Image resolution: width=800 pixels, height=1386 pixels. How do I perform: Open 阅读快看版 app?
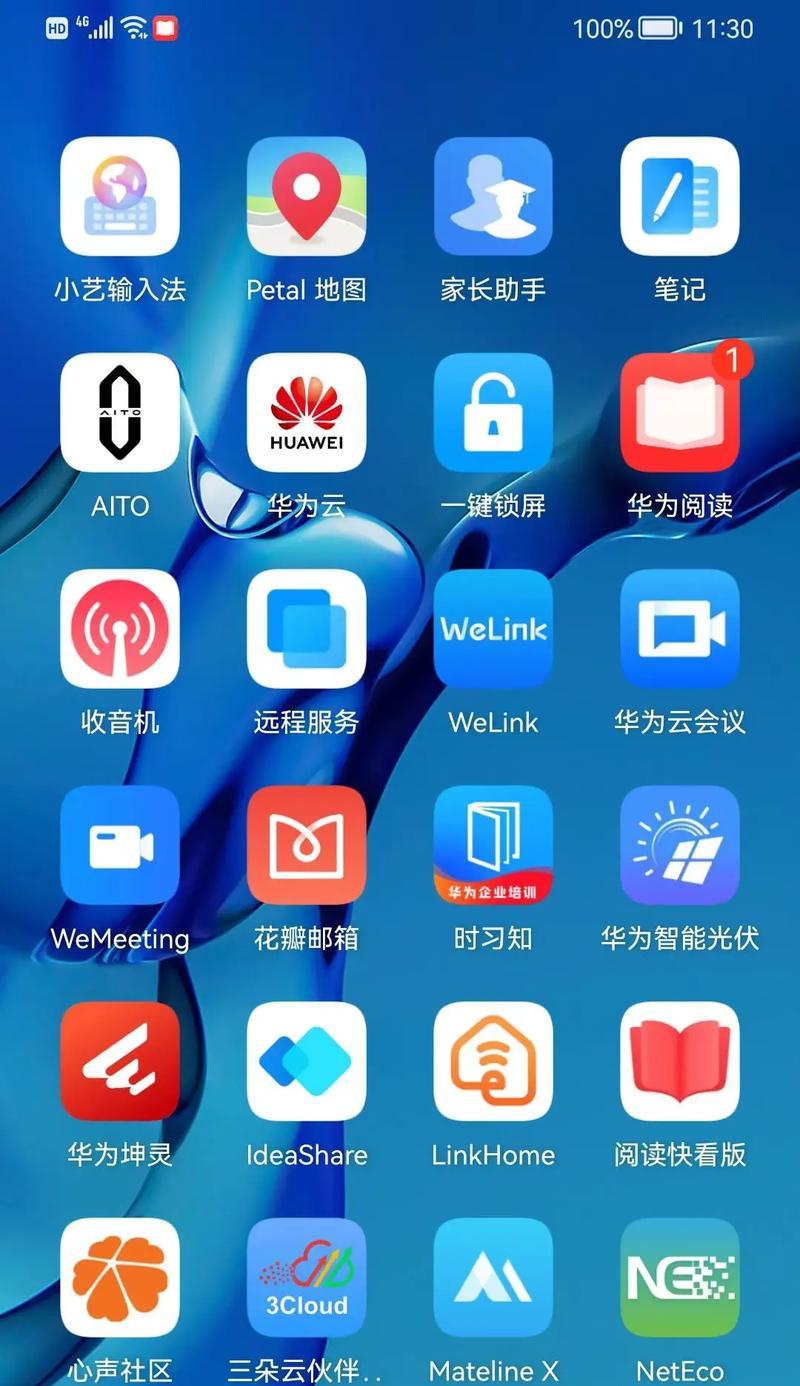pos(680,1061)
